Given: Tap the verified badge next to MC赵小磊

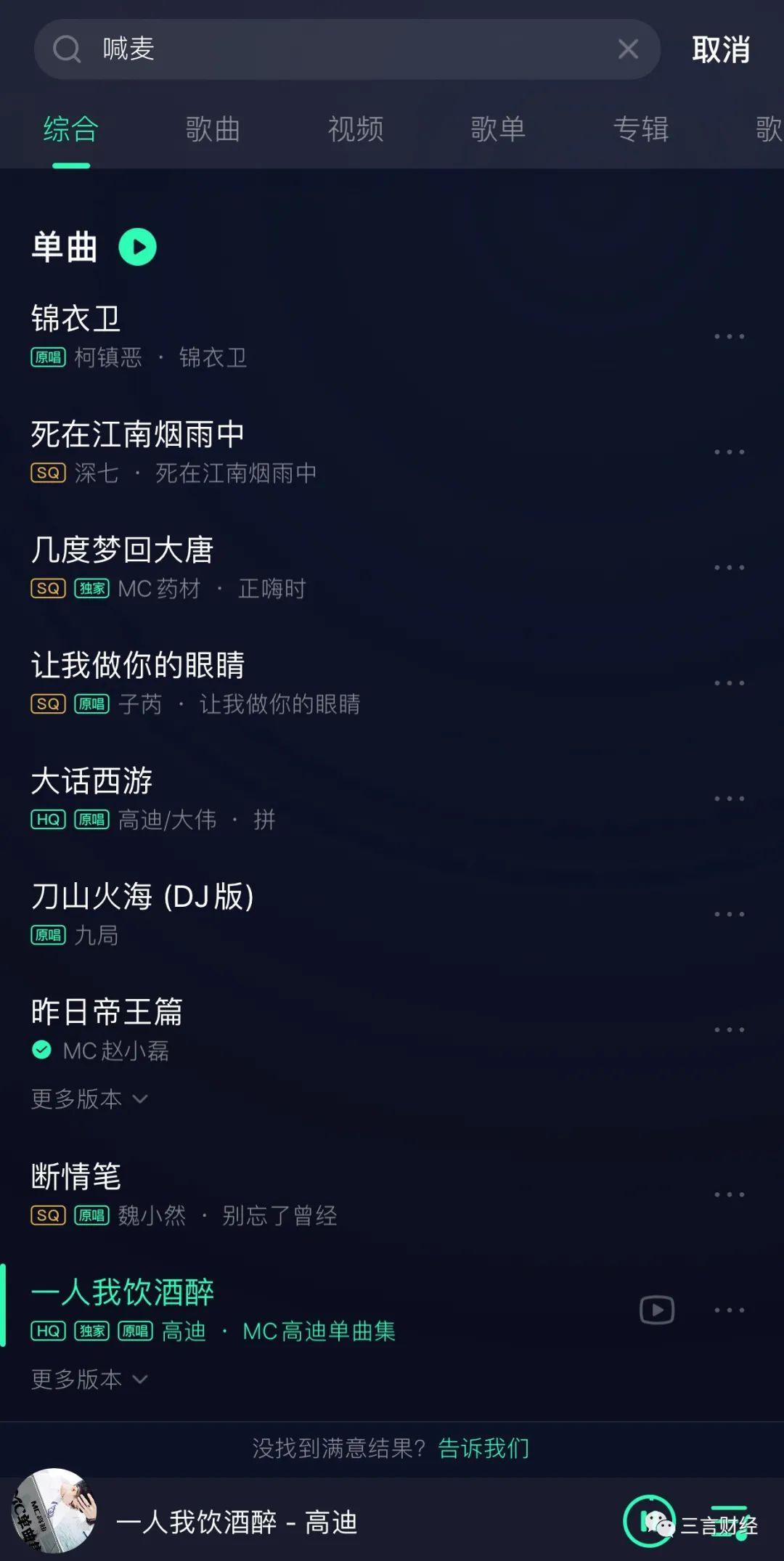Looking at the screenshot, I should (41, 1051).
